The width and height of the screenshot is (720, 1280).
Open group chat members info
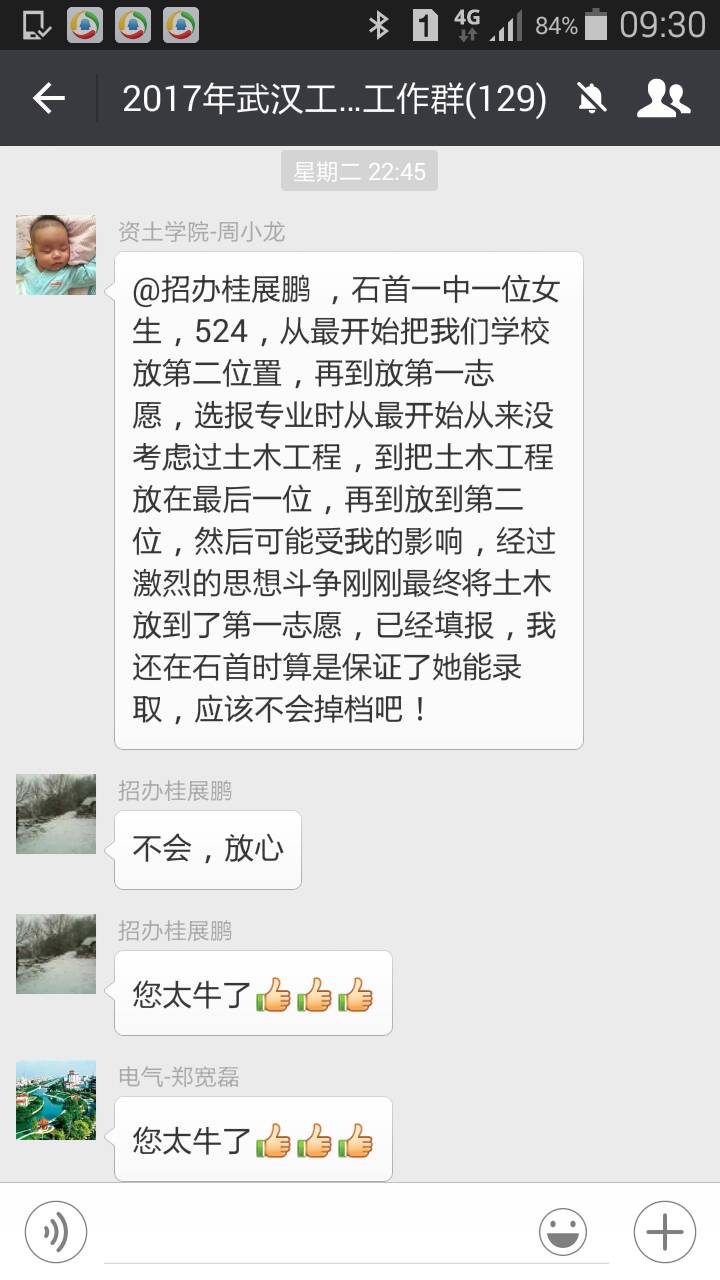click(x=663, y=98)
